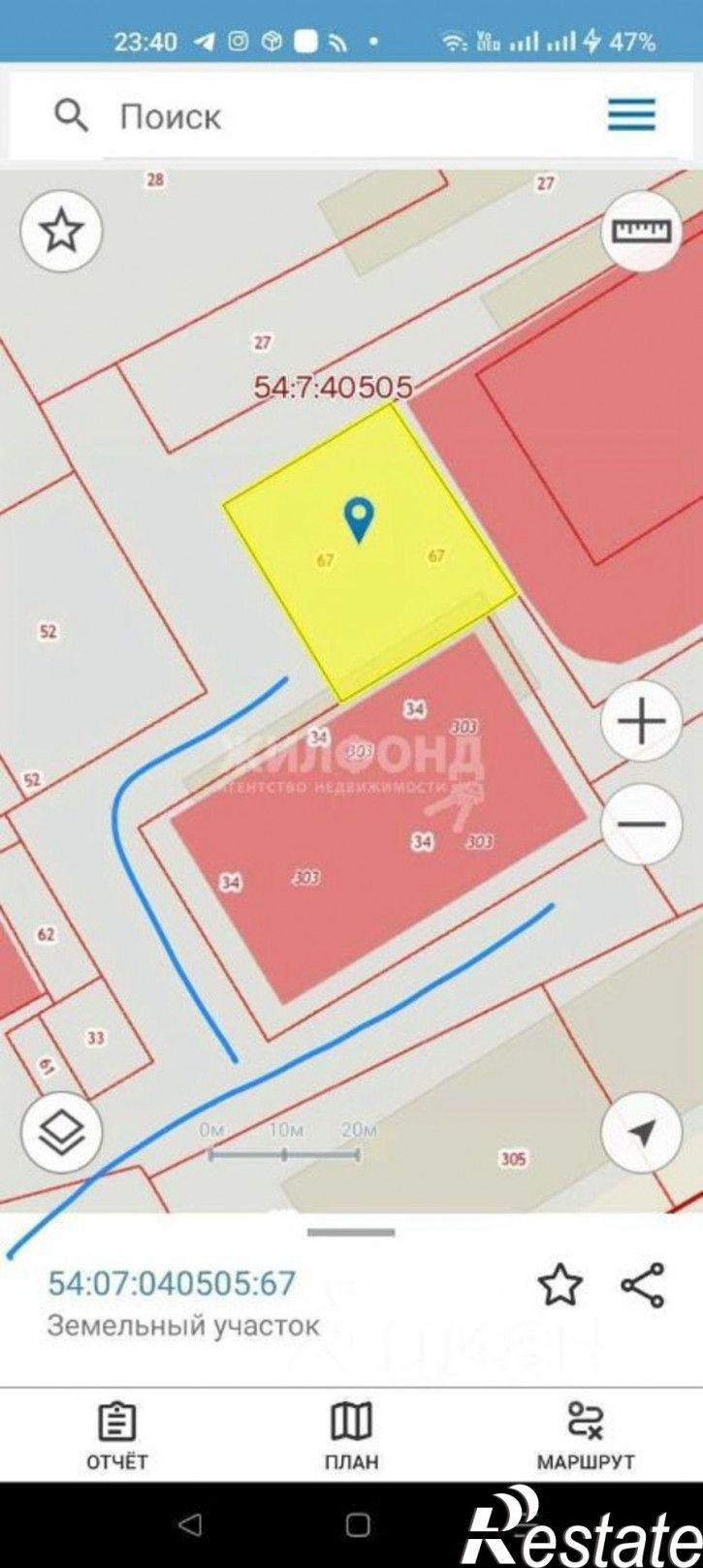
Task: Open favorites star button on map
Action: (62, 231)
